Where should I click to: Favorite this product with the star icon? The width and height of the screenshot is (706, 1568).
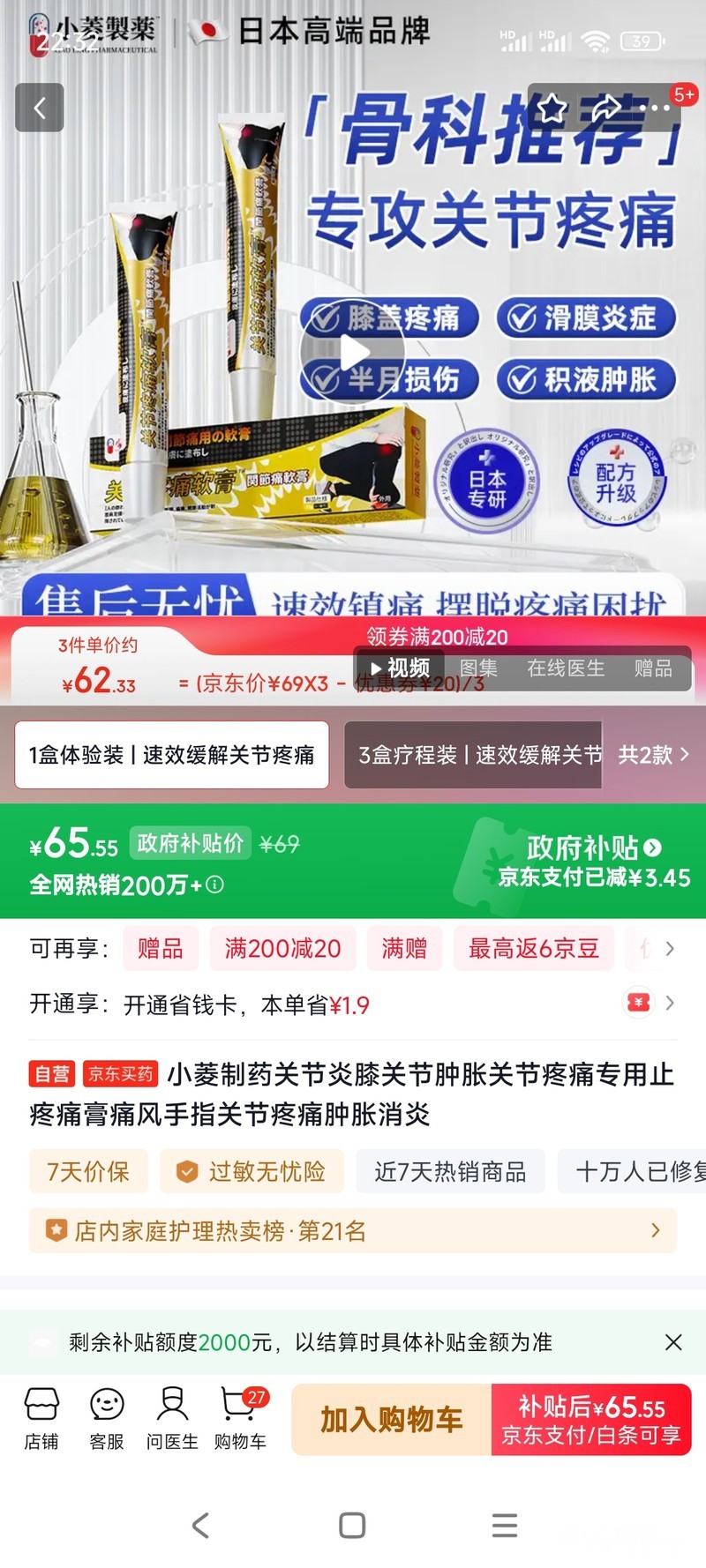(552, 108)
